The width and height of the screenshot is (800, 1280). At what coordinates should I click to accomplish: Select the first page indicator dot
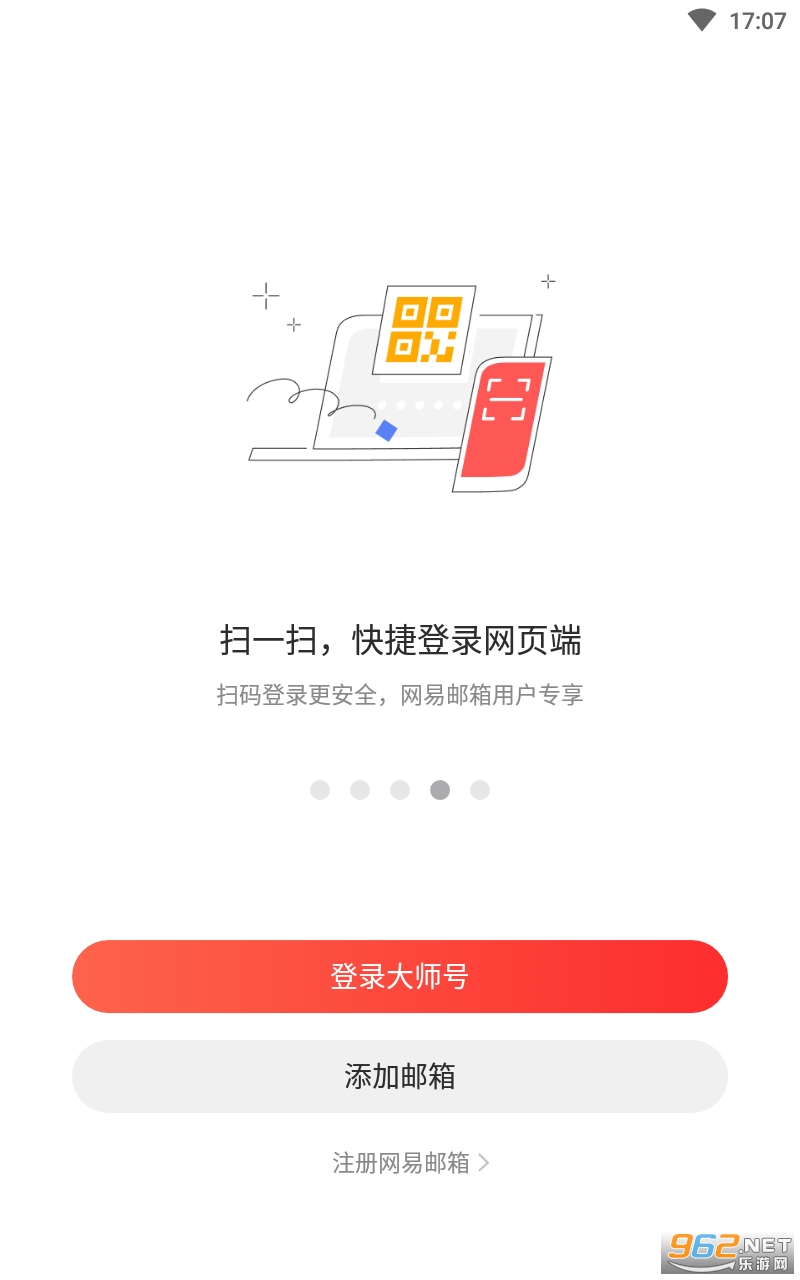tap(320, 790)
